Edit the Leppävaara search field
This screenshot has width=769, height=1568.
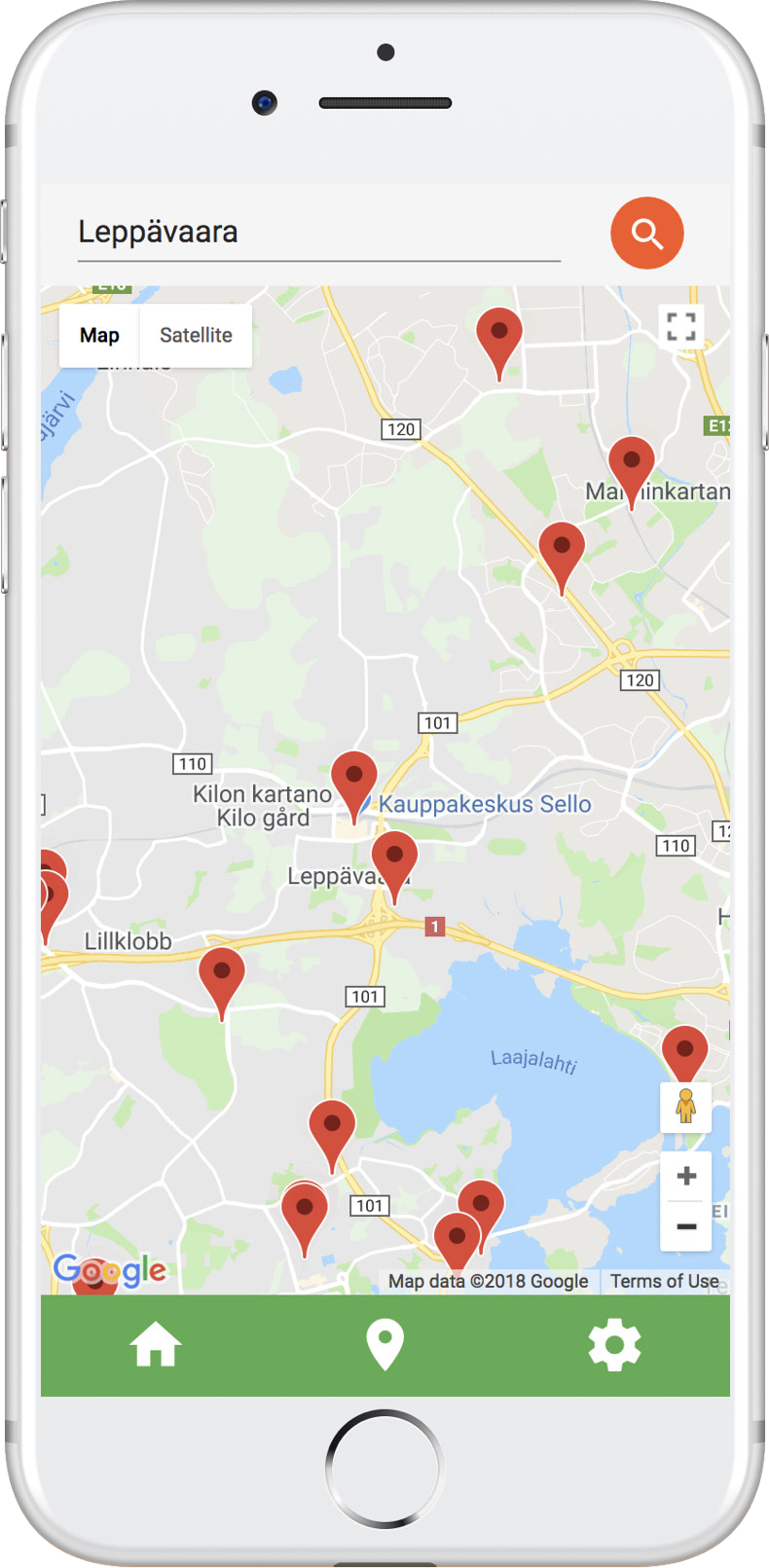319,234
